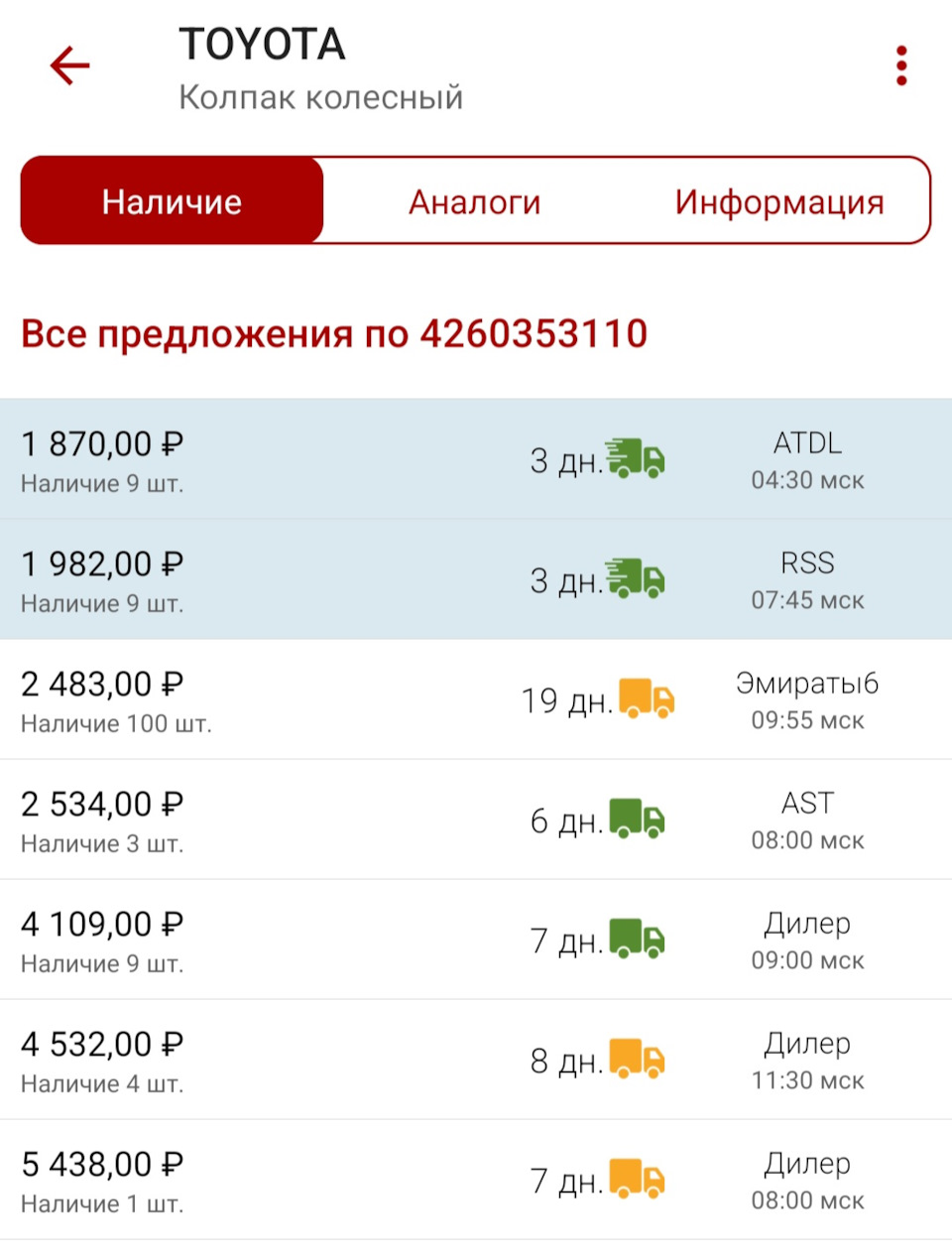Click the express delivery truck icon for ATDL
This screenshot has height=1254, width=952.
636,459
